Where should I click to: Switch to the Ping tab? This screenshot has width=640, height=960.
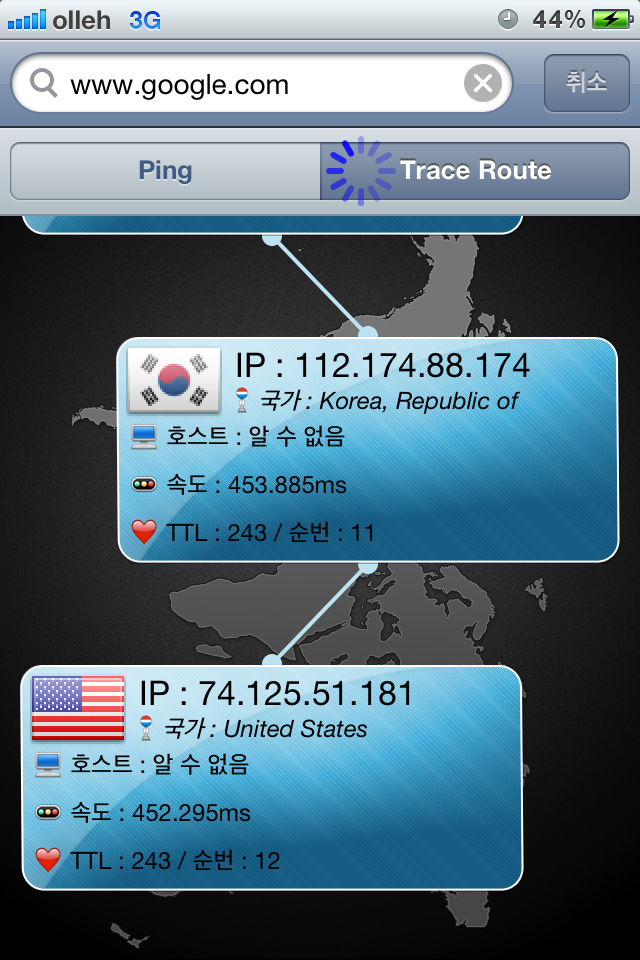point(165,170)
